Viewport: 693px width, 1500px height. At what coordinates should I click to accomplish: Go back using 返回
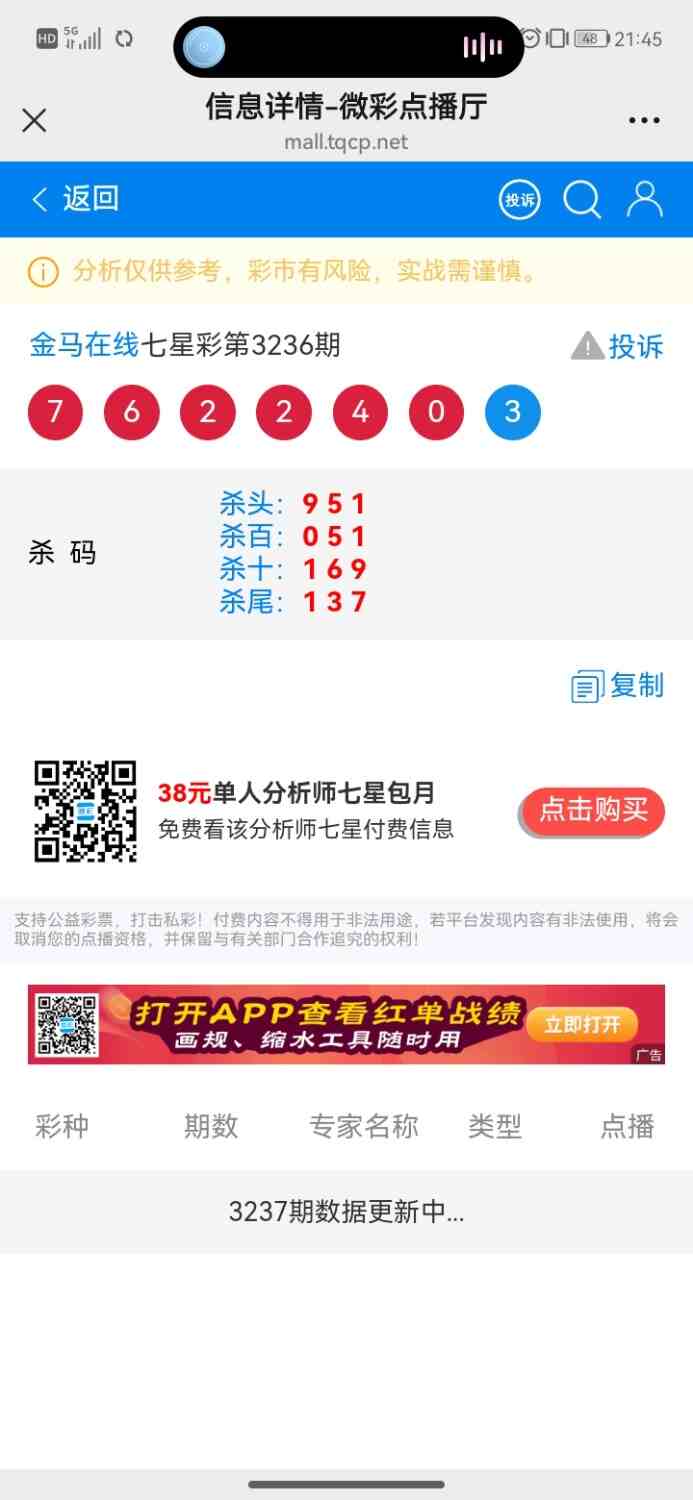click(76, 199)
